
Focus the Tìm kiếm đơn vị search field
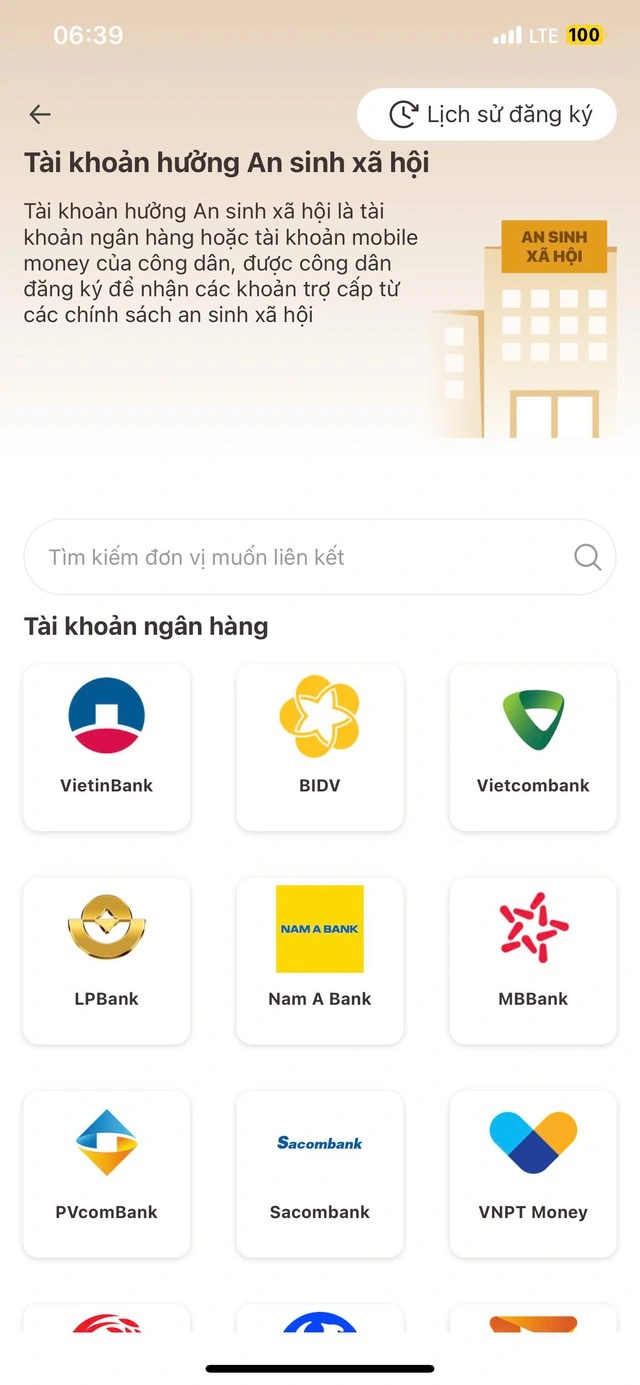(300, 557)
